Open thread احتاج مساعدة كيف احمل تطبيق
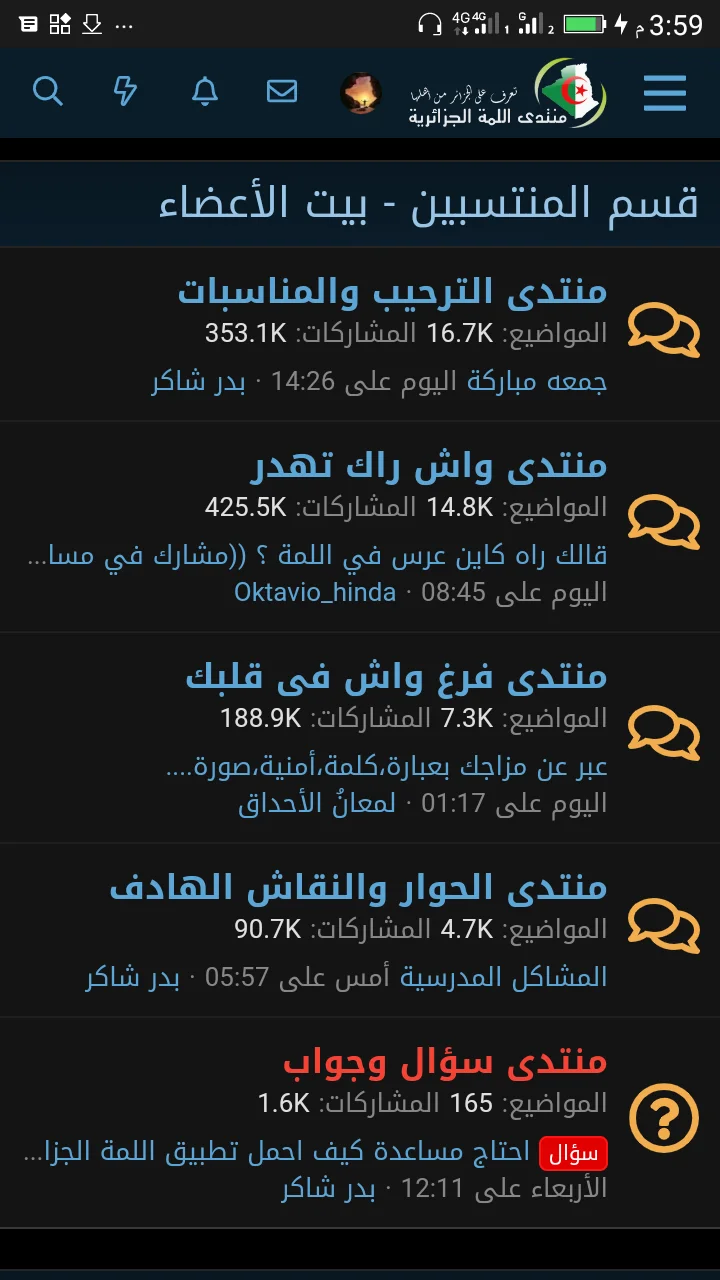Screen dimensions: 720x1280 [x=280, y=1151]
